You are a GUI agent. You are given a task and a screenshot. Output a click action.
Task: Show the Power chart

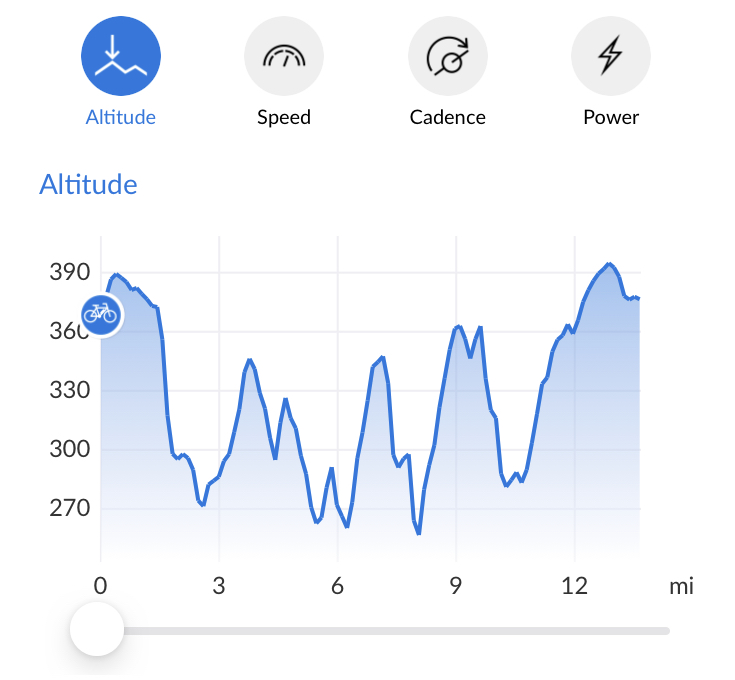[610, 58]
